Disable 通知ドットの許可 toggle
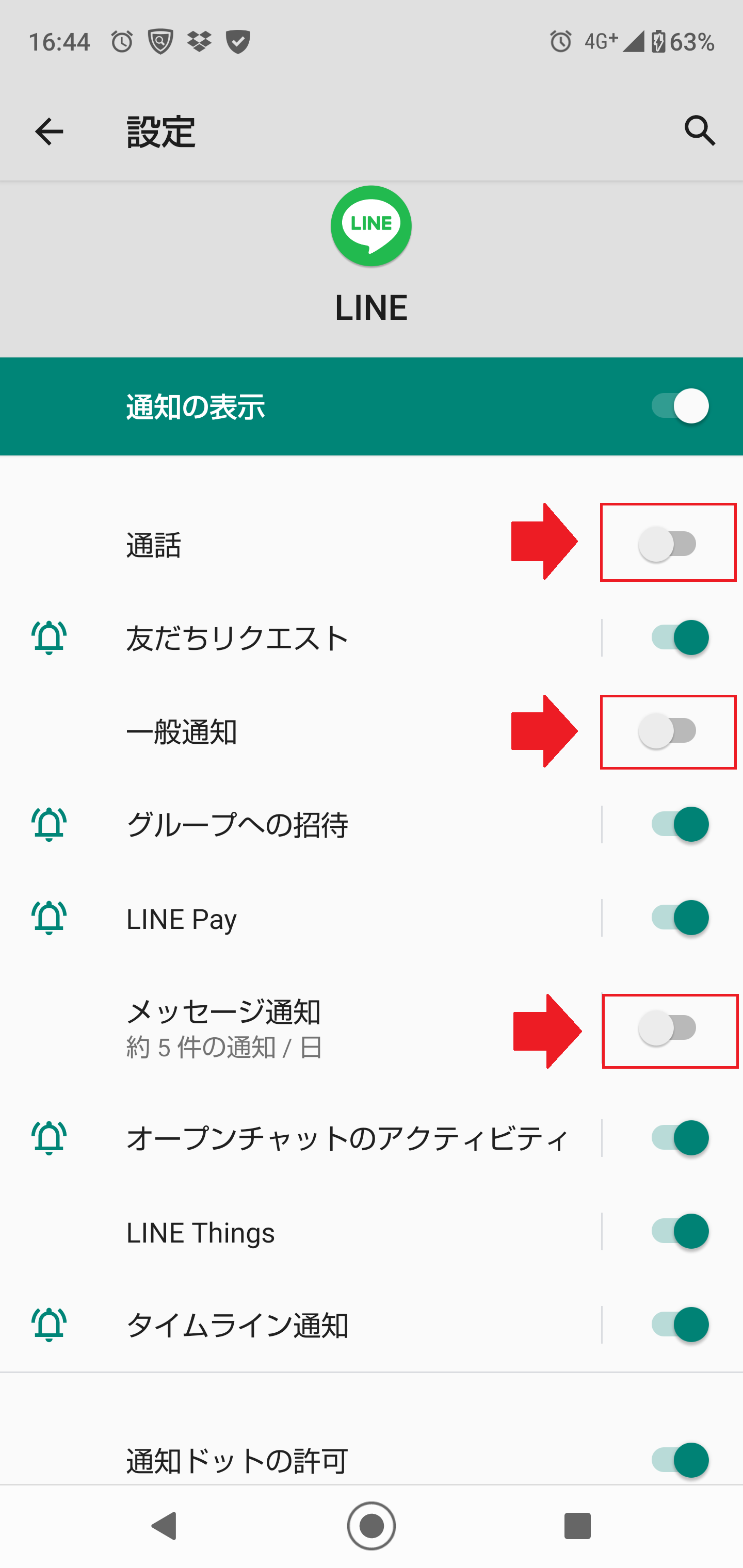Image resolution: width=743 pixels, height=1568 pixels. point(679,1460)
